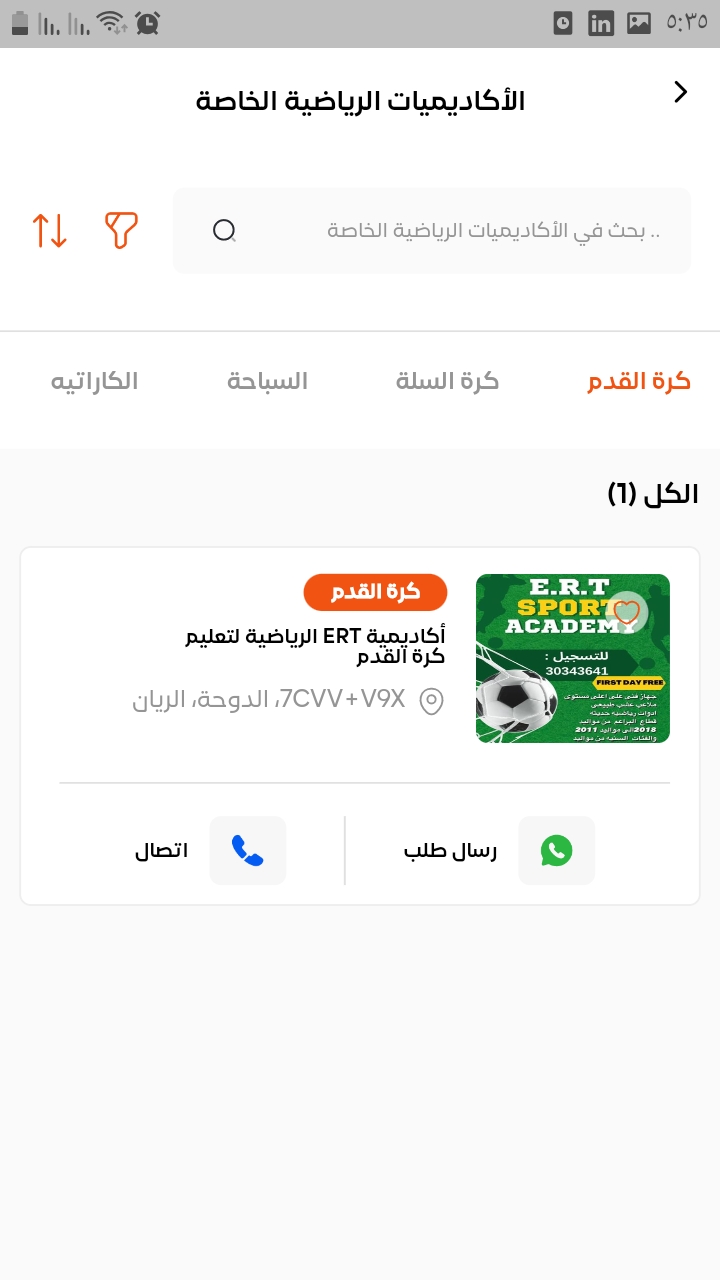Switch to the كرة السلة tab
The height and width of the screenshot is (1280, 720).
(x=447, y=381)
